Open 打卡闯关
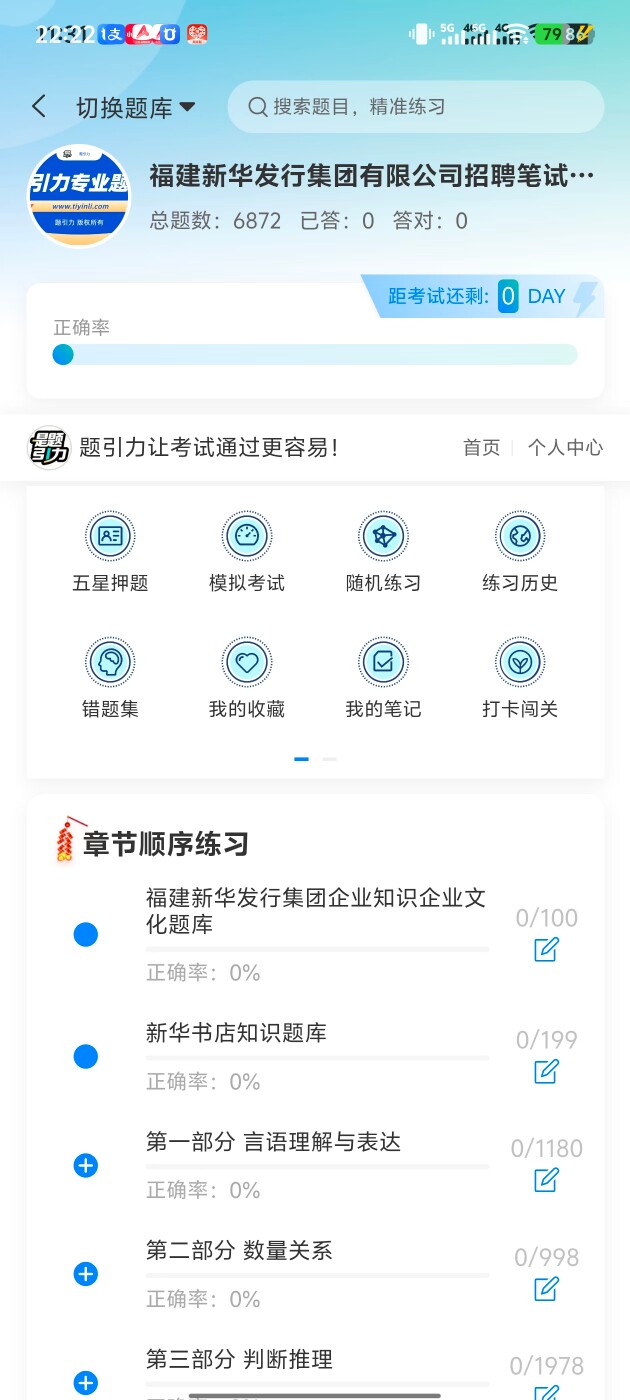Viewport: 630px width, 1400px height. [x=520, y=677]
